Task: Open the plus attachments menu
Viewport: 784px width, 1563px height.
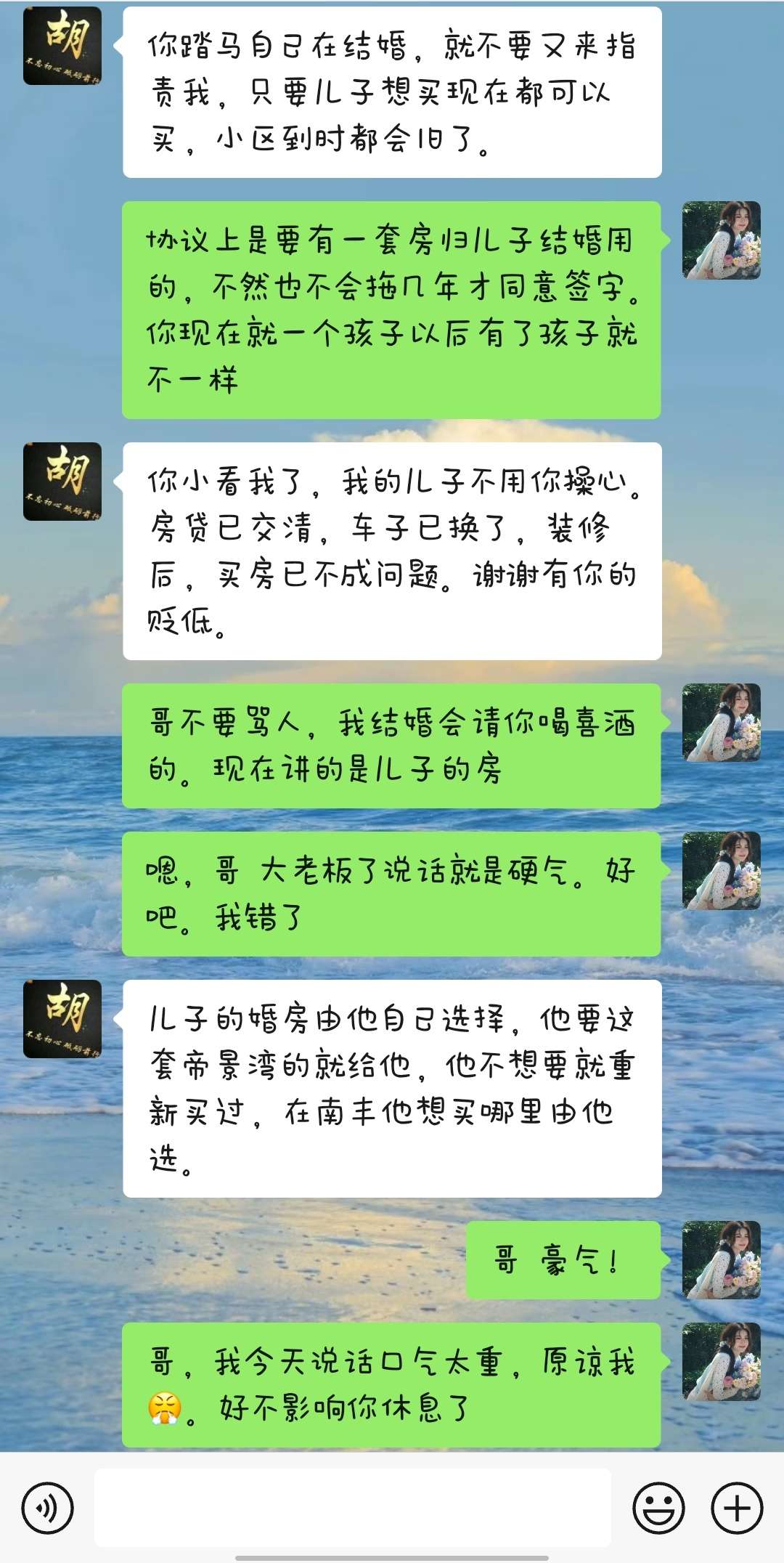Action: point(737,1509)
